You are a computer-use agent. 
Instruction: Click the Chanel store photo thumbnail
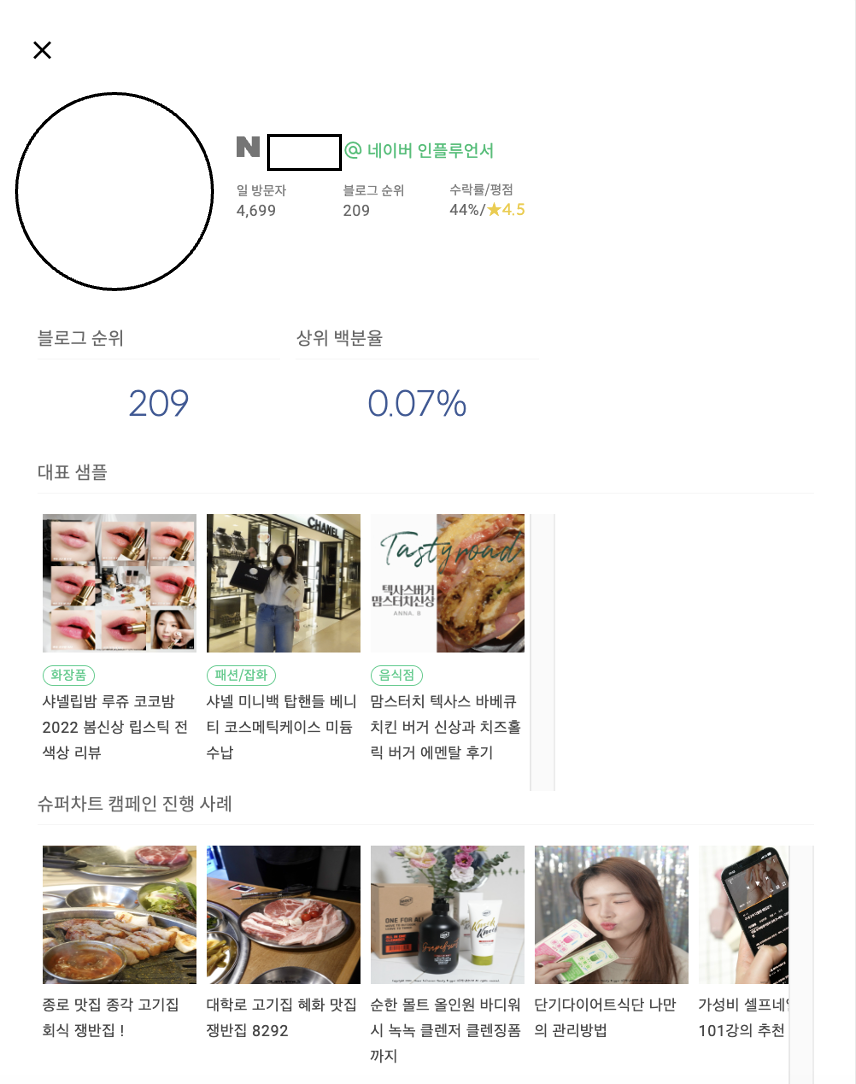(x=283, y=583)
